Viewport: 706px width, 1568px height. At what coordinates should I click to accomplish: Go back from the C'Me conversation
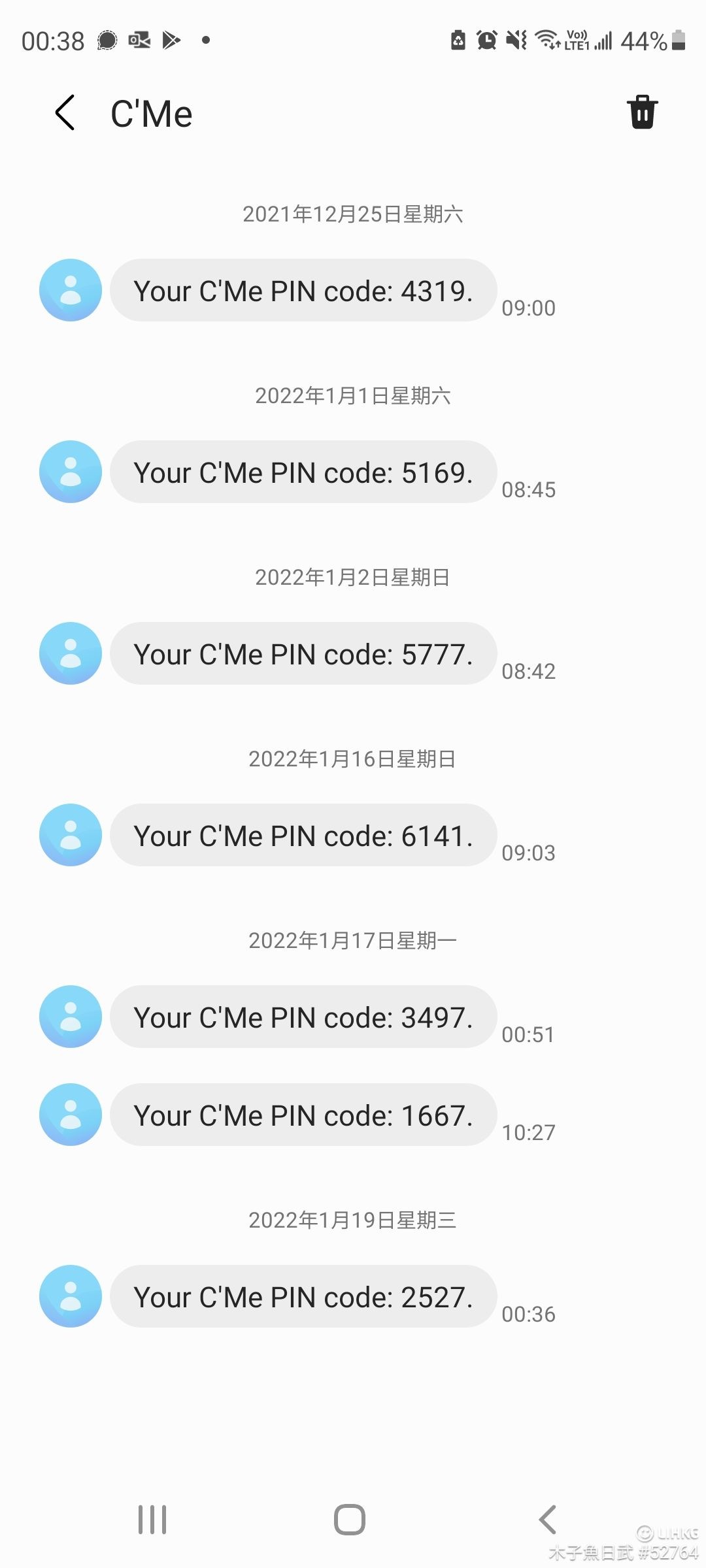(x=65, y=113)
